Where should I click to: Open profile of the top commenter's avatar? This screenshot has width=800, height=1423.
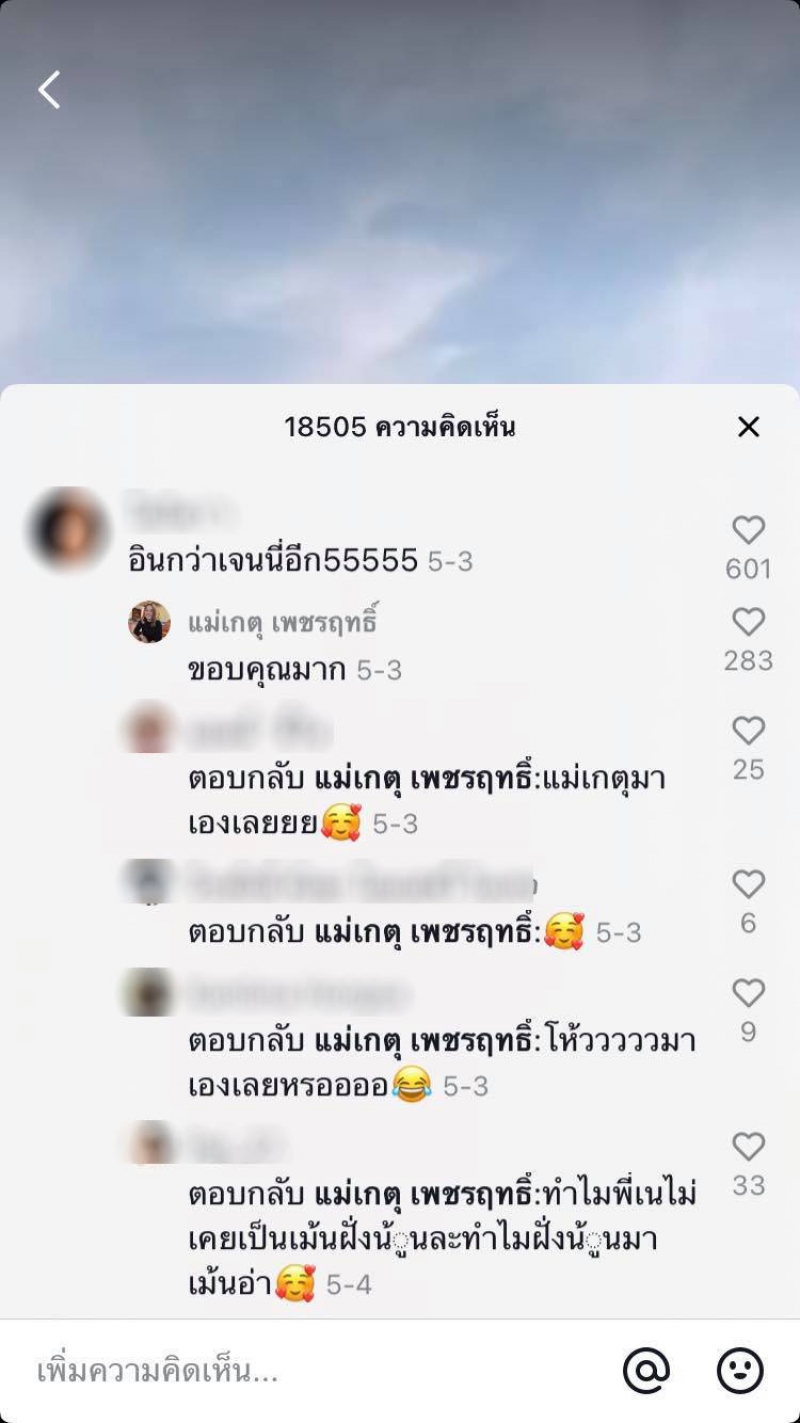coord(69,528)
